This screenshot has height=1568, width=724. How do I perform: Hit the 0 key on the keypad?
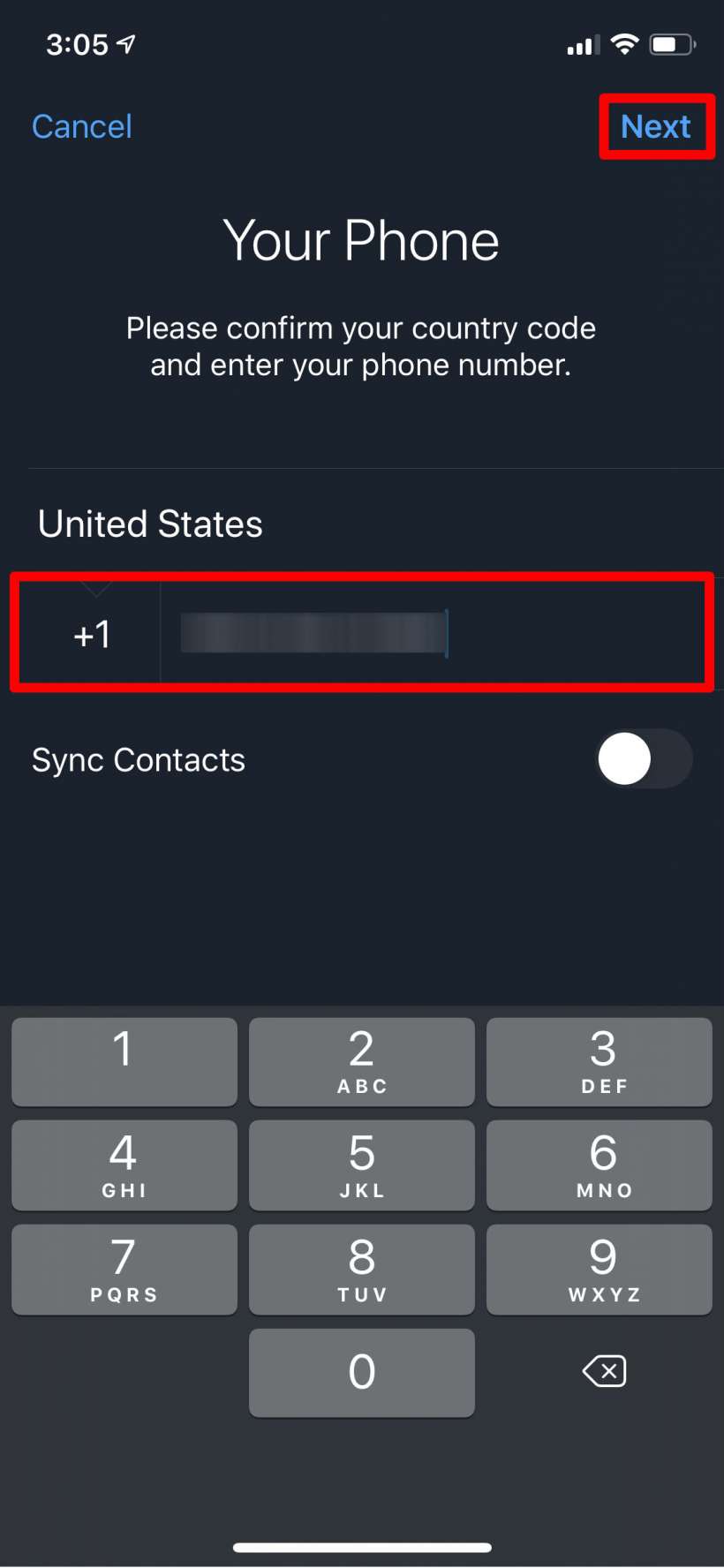click(362, 1372)
